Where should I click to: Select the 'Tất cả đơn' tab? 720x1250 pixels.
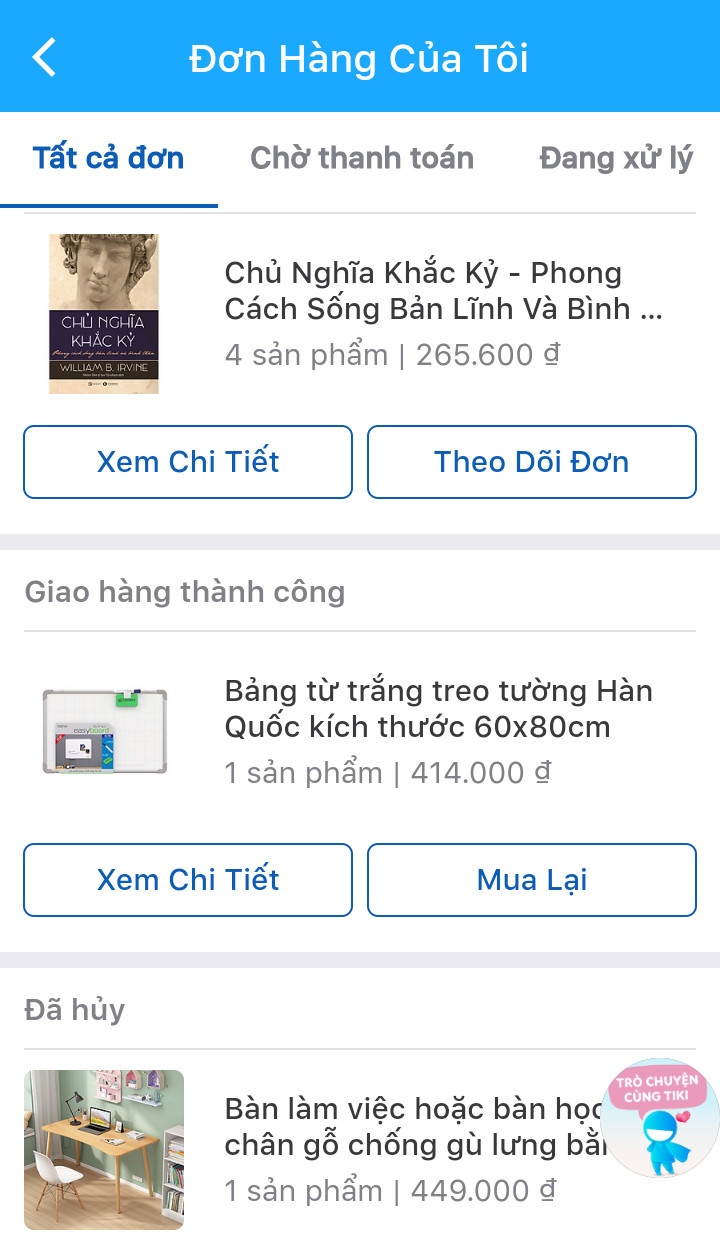coord(107,158)
